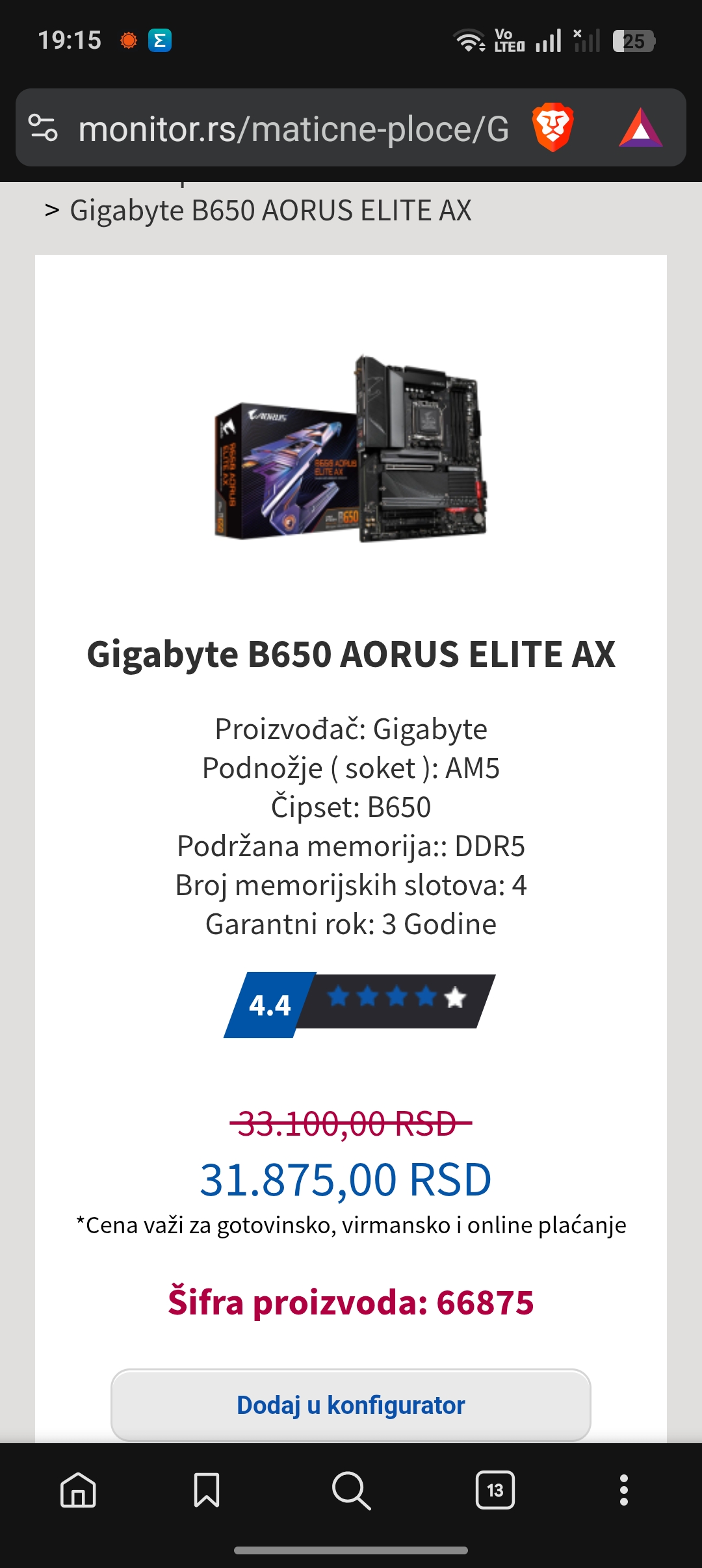Open search from bottom toolbar
The height and width of the screenshot is (1568, 702).
click(351, 1489)
